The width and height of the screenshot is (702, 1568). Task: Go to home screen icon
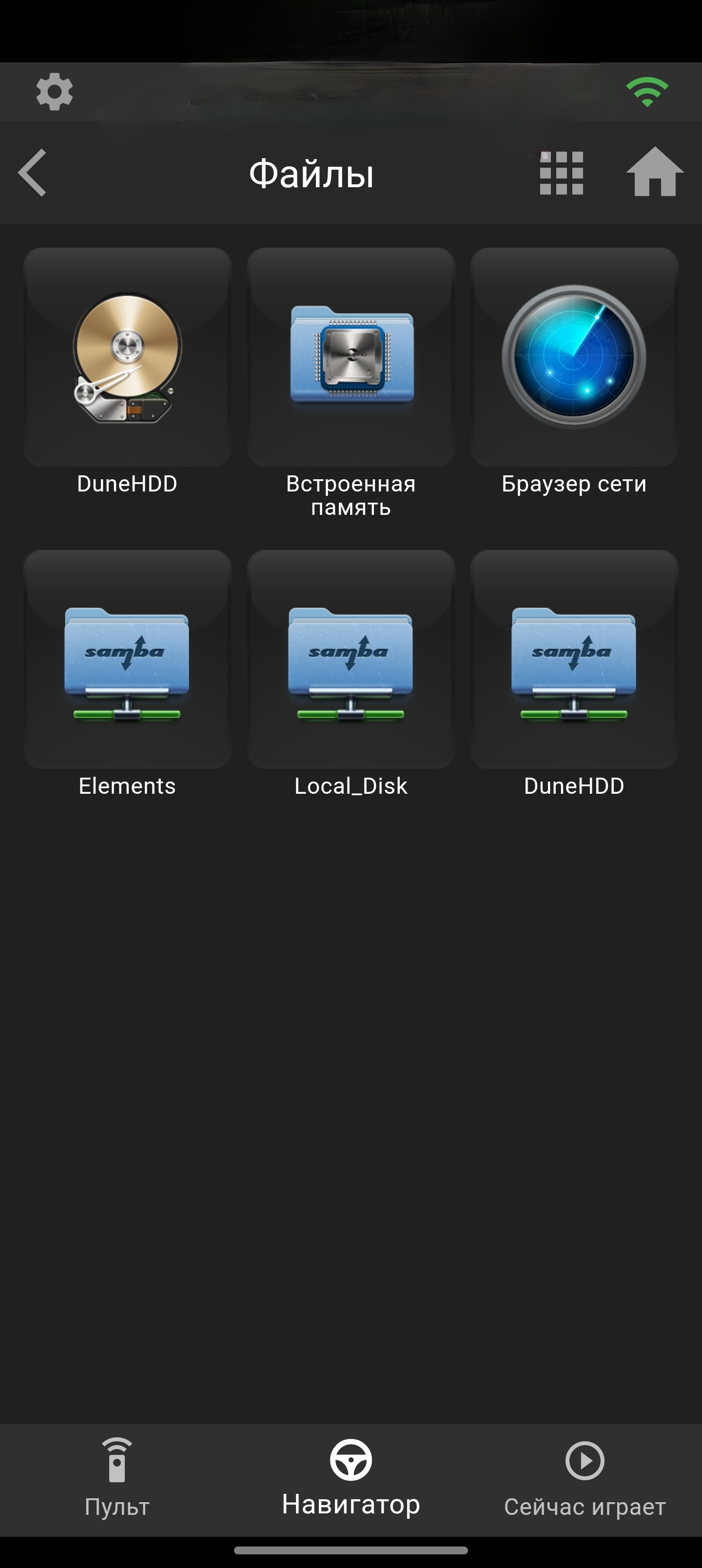(655, 172)
